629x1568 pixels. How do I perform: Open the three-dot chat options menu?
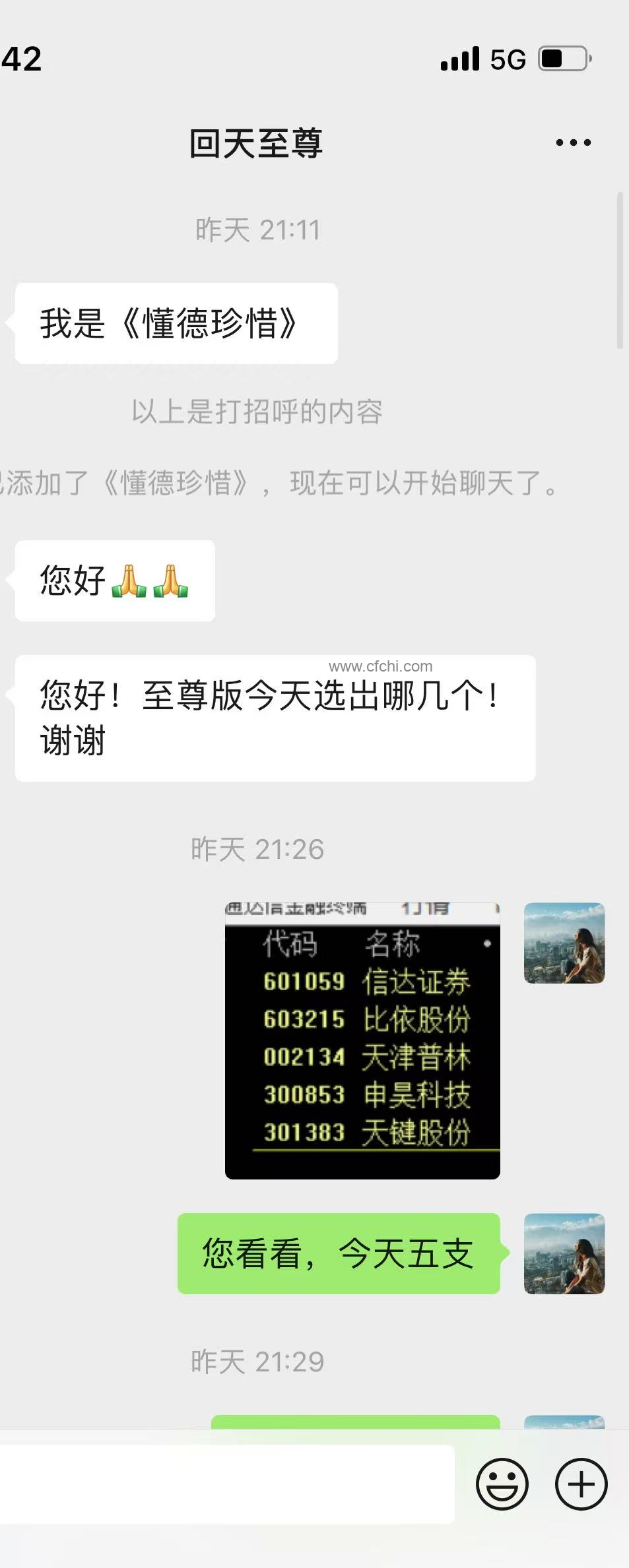pyautogui.click(x=573, y=142)
